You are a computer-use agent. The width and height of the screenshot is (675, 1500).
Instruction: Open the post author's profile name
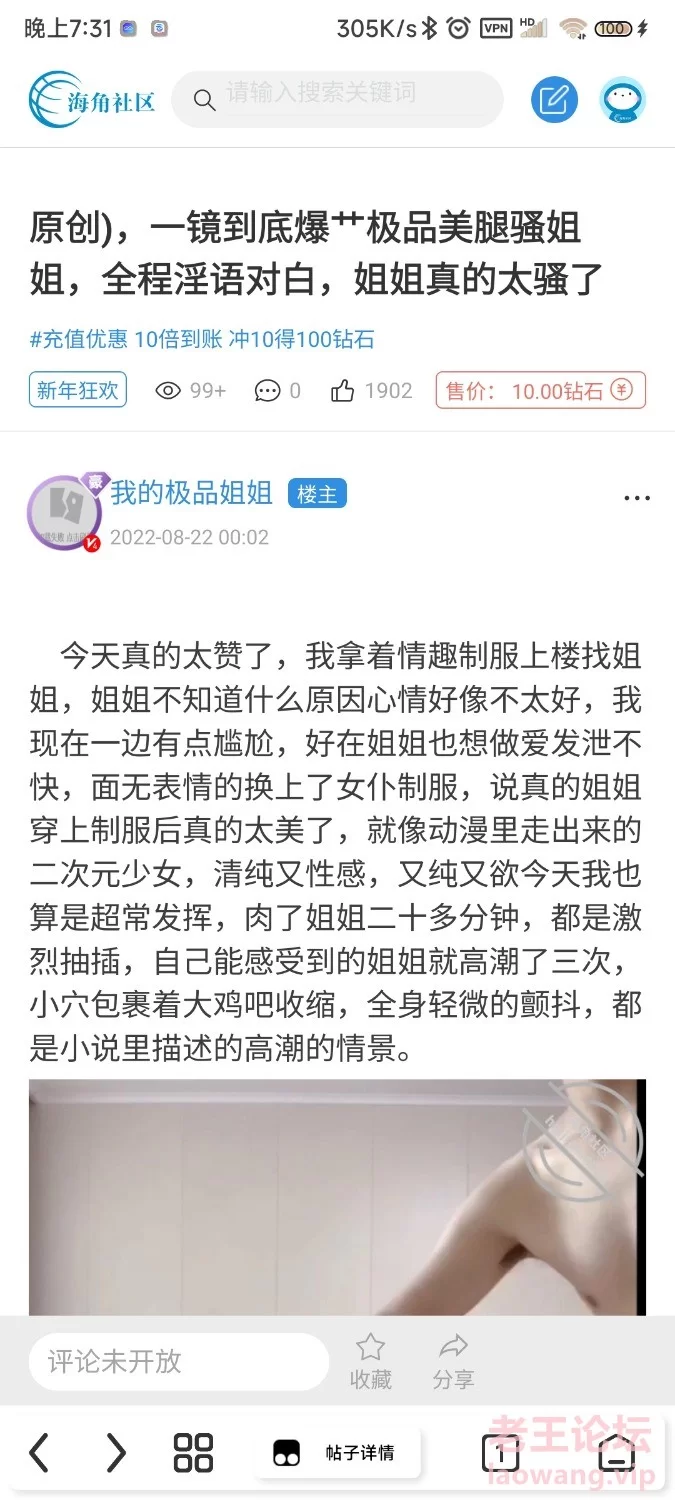pos(191,492)
